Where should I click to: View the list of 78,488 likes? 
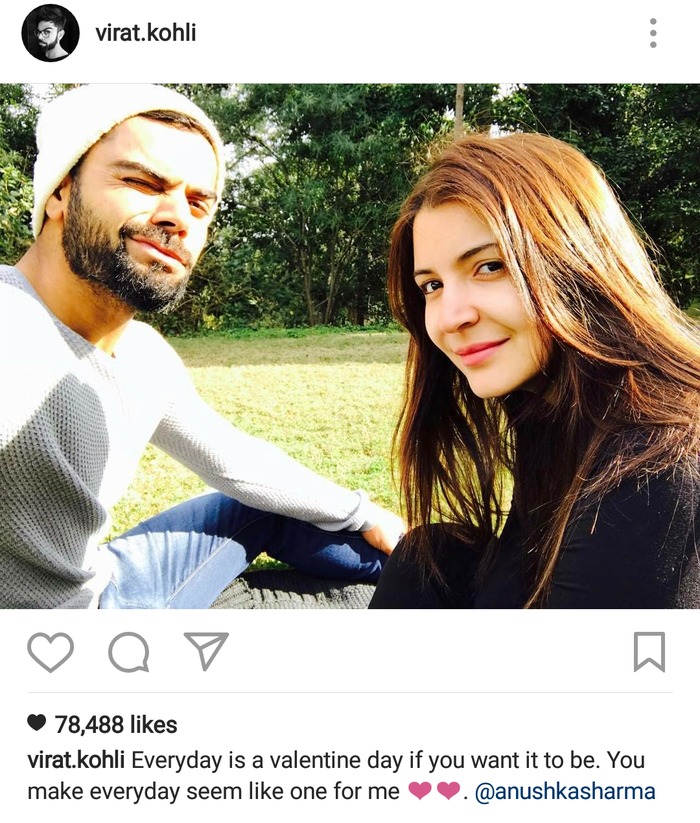[x=115, y=724]
